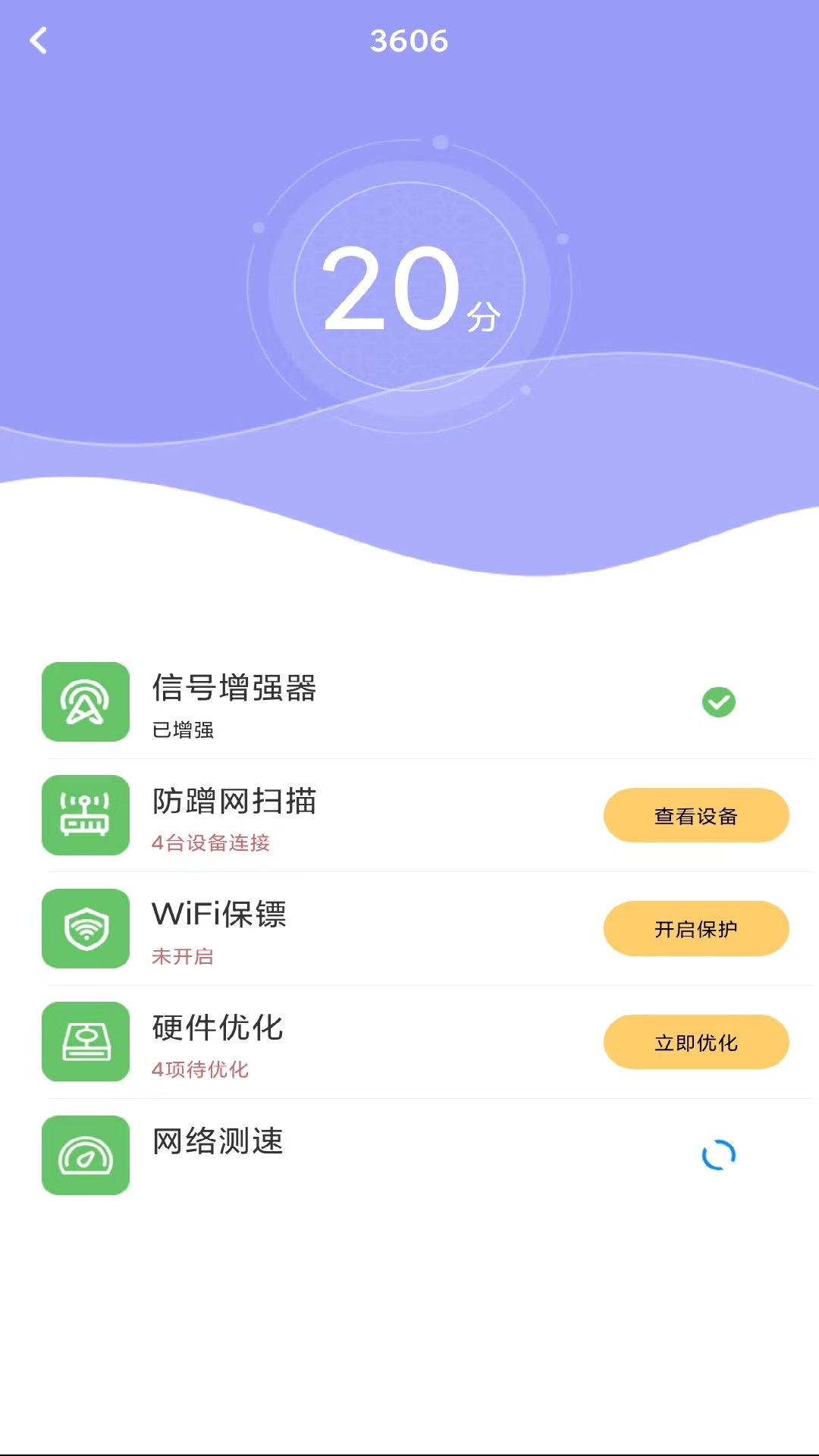Activate optimization with 立即优化
This screenshot has height=1456, width=819.
click(x=696, y=1042)
